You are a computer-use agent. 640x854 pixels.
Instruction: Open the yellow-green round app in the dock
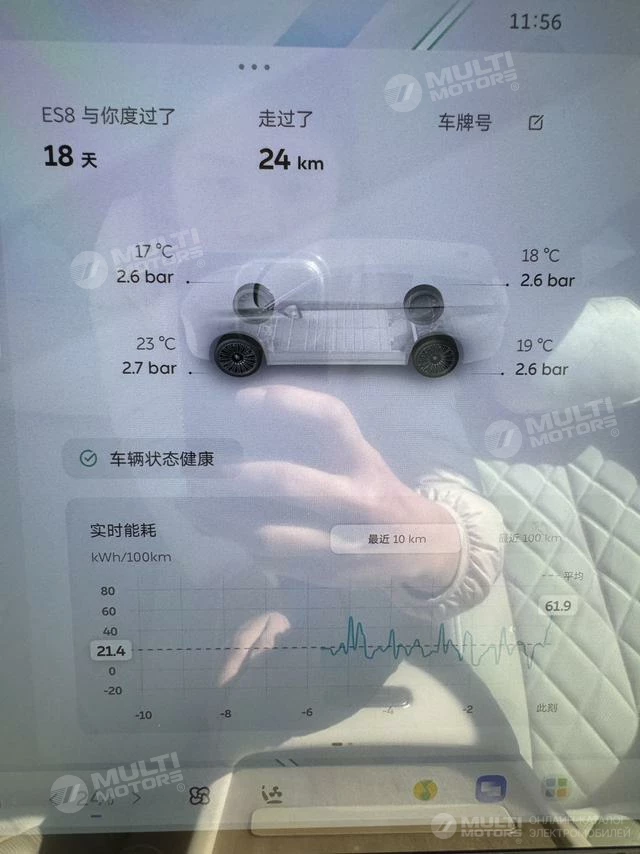tap(427, 790)
